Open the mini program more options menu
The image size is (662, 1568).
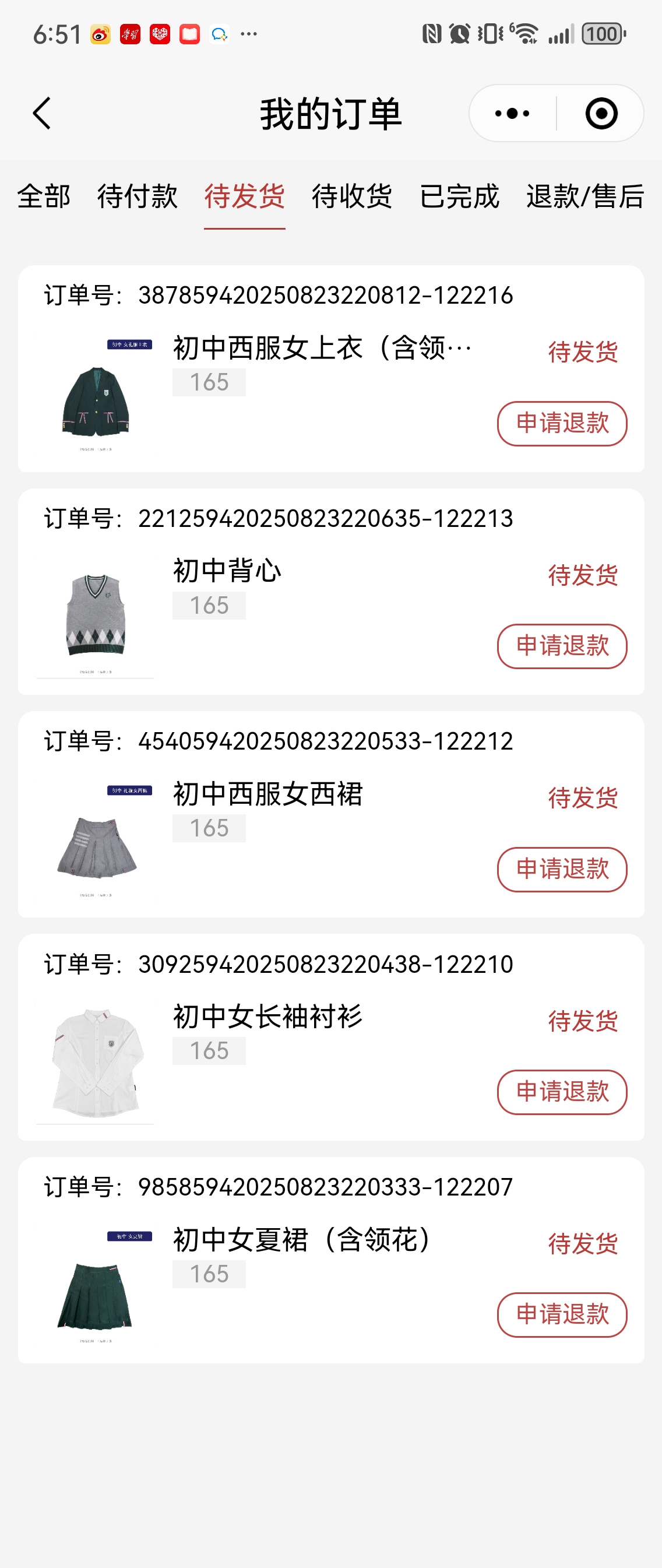pos(512,114)
